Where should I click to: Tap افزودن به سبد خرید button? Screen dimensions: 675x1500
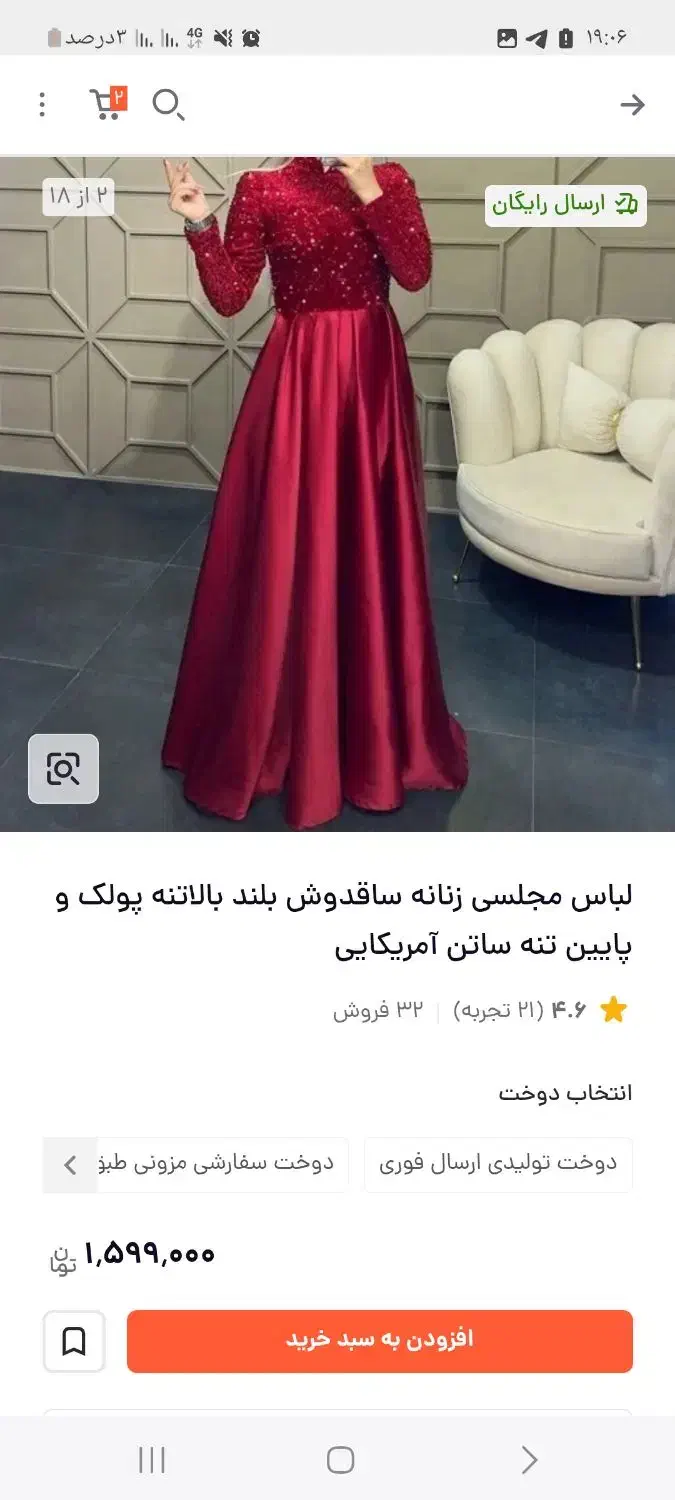coord(380,1340)
